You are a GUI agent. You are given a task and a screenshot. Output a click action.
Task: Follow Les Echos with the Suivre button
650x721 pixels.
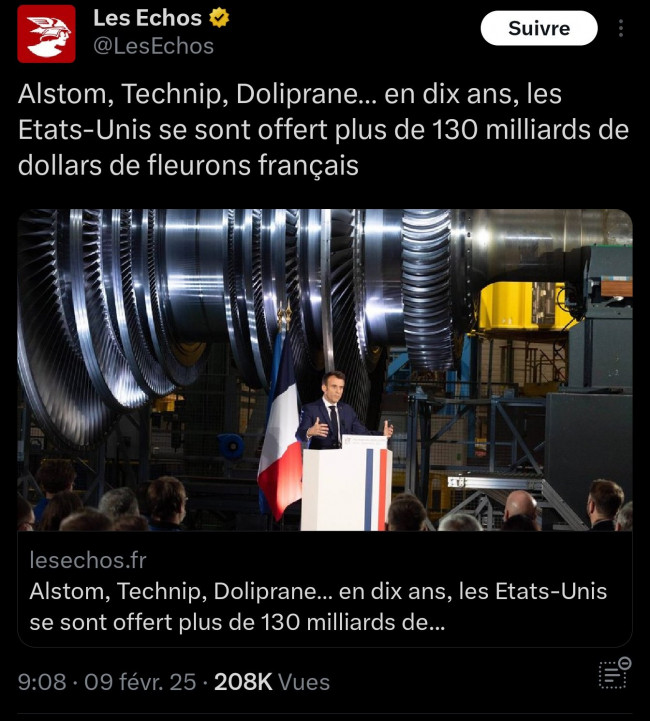(x=538, y=29)
